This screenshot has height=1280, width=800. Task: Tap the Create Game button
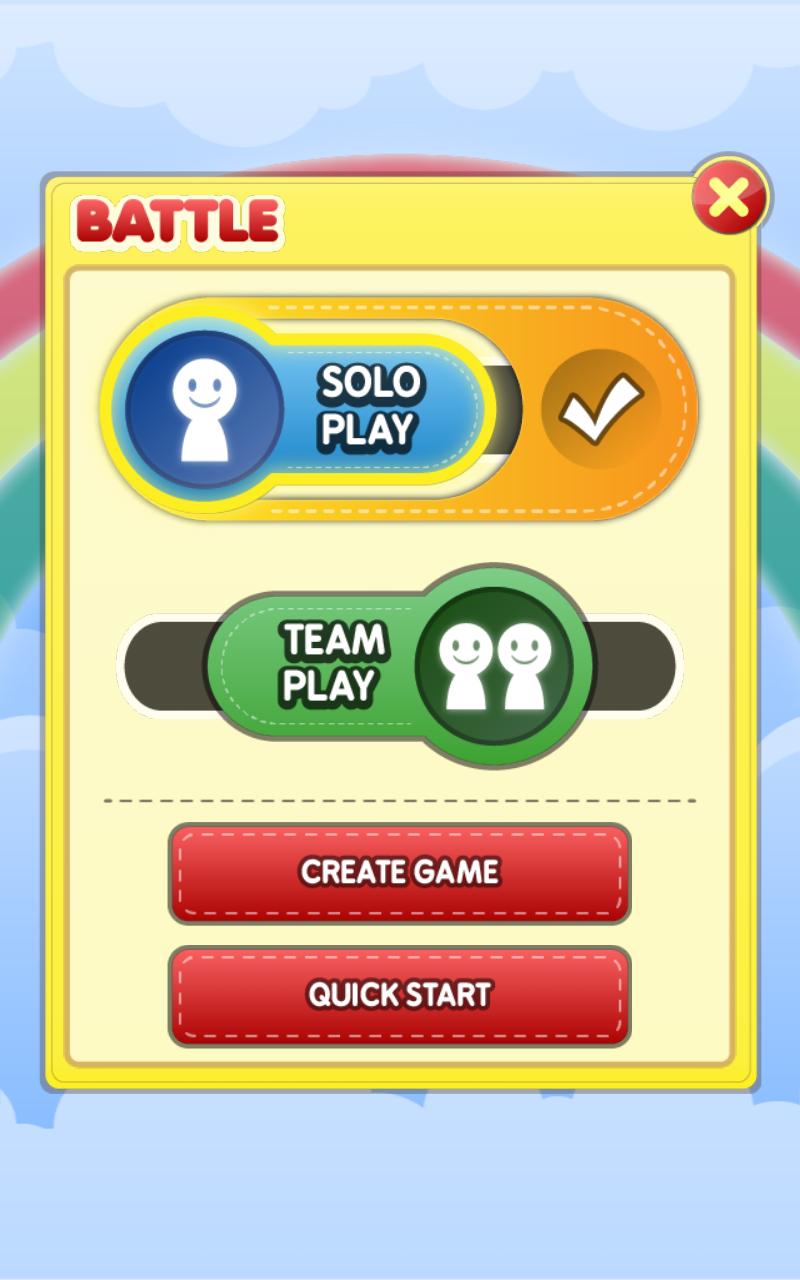click(400, 872)
